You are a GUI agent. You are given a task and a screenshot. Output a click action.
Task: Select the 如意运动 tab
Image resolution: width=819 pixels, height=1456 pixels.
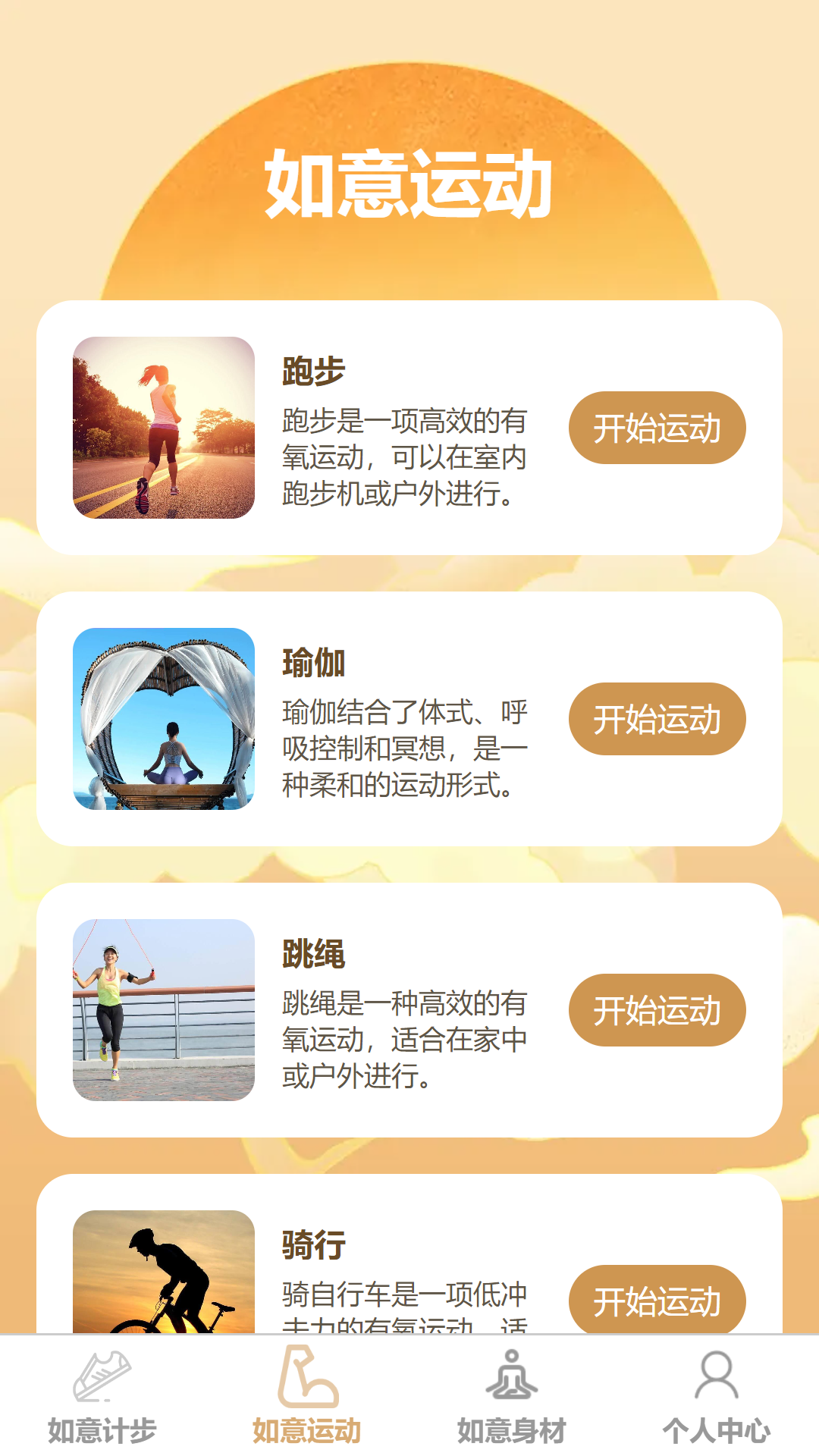pos(307,1397)
